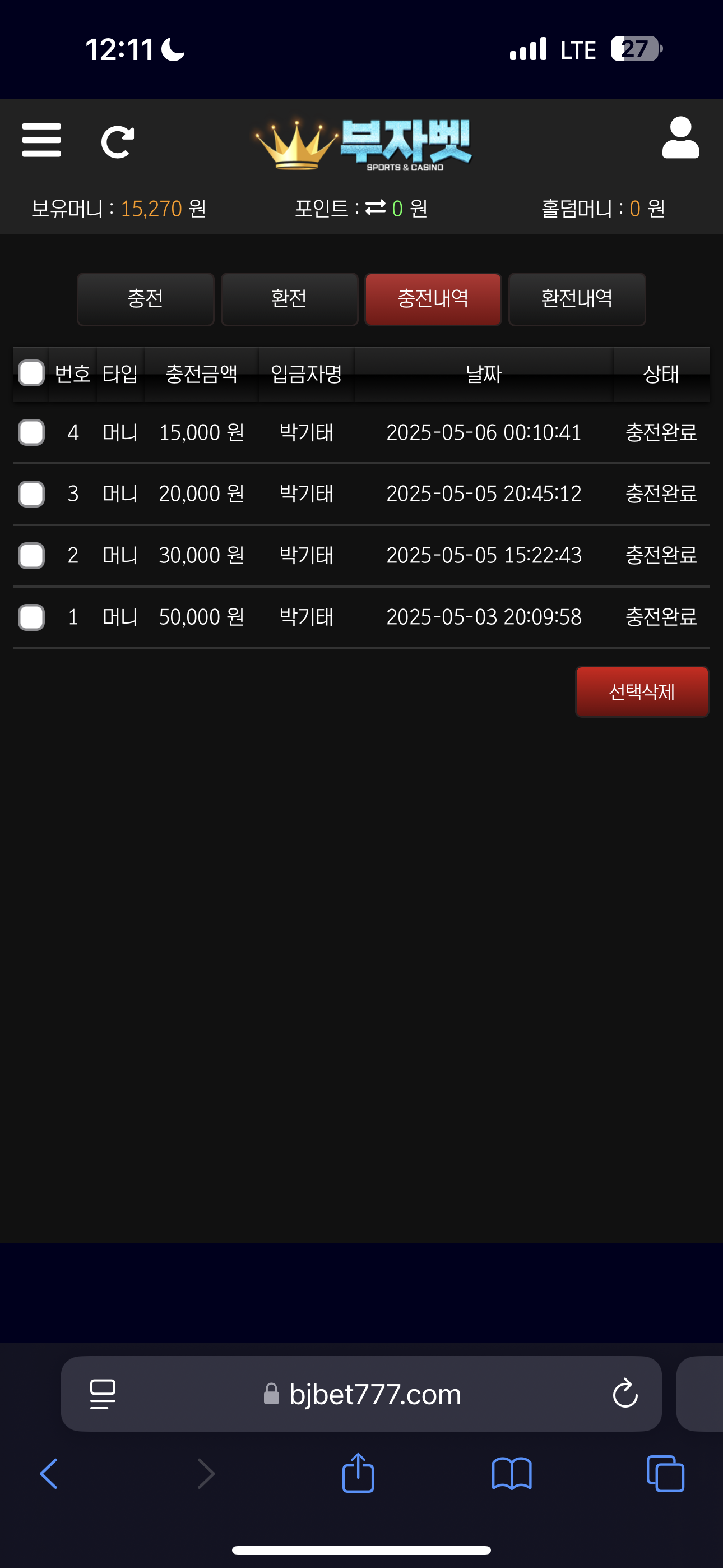
Task: Share this page from Safari toolbar
Action: (358, 1473)
